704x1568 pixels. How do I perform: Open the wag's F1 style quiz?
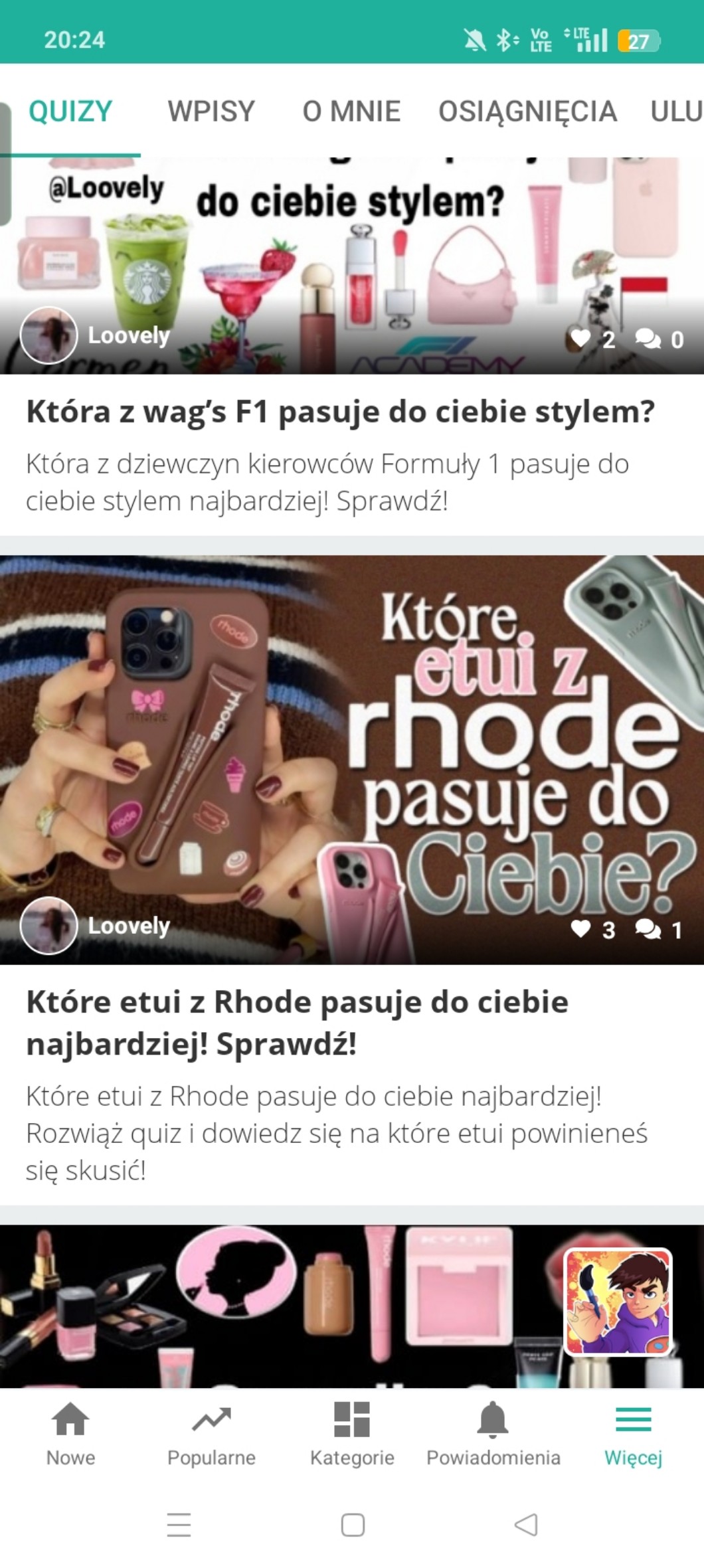[340, 412]
